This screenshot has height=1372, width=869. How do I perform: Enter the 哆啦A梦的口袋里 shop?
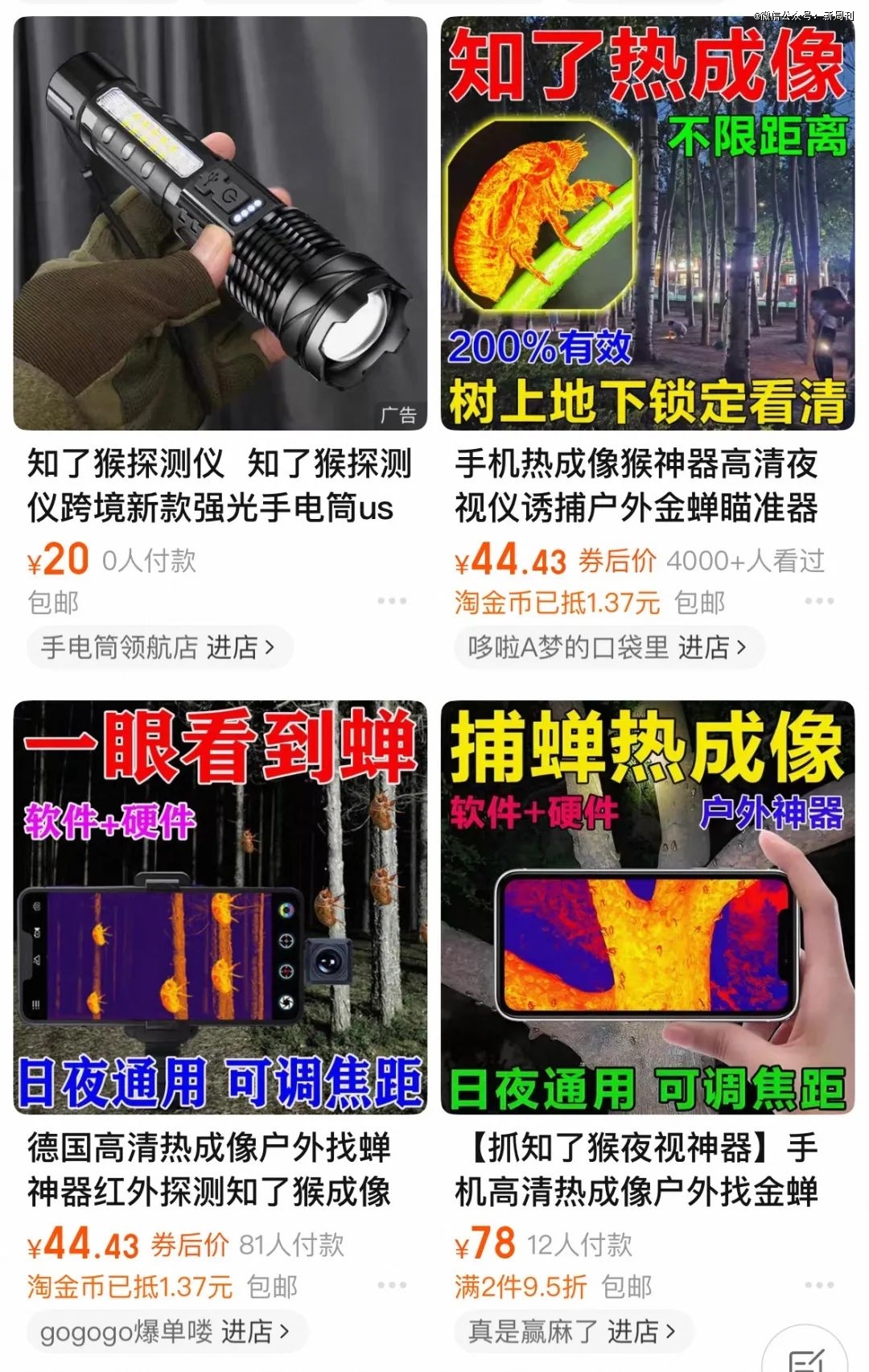tap(607, 647)
